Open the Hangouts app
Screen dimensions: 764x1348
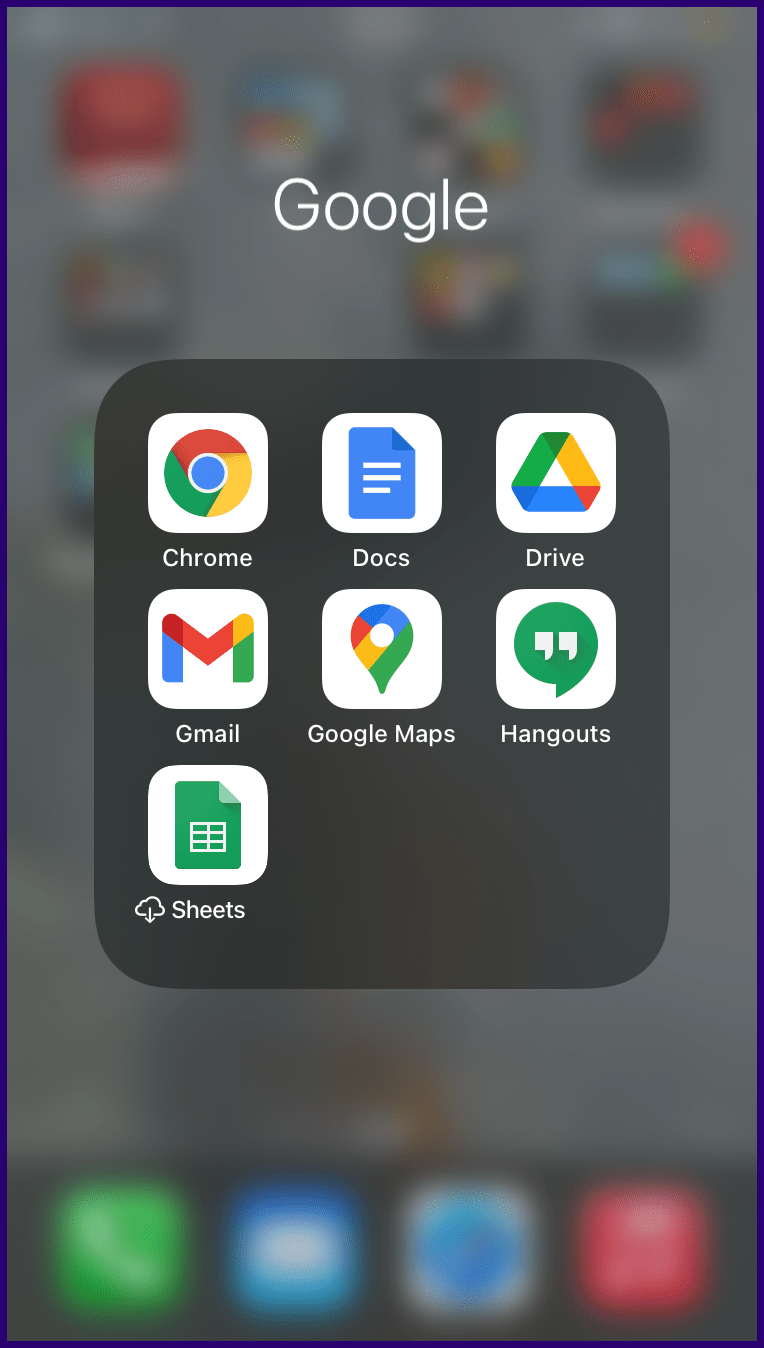click(x=556, y=649)
